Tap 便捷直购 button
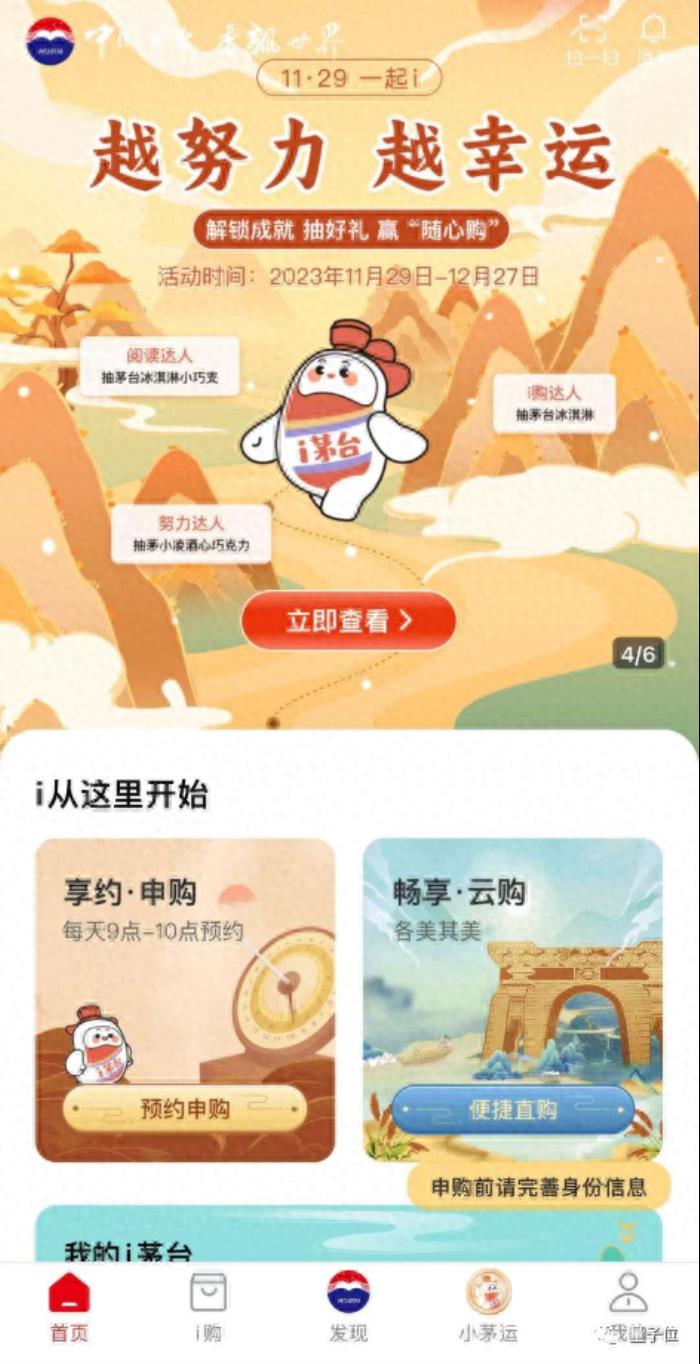 pos(513,1110)
